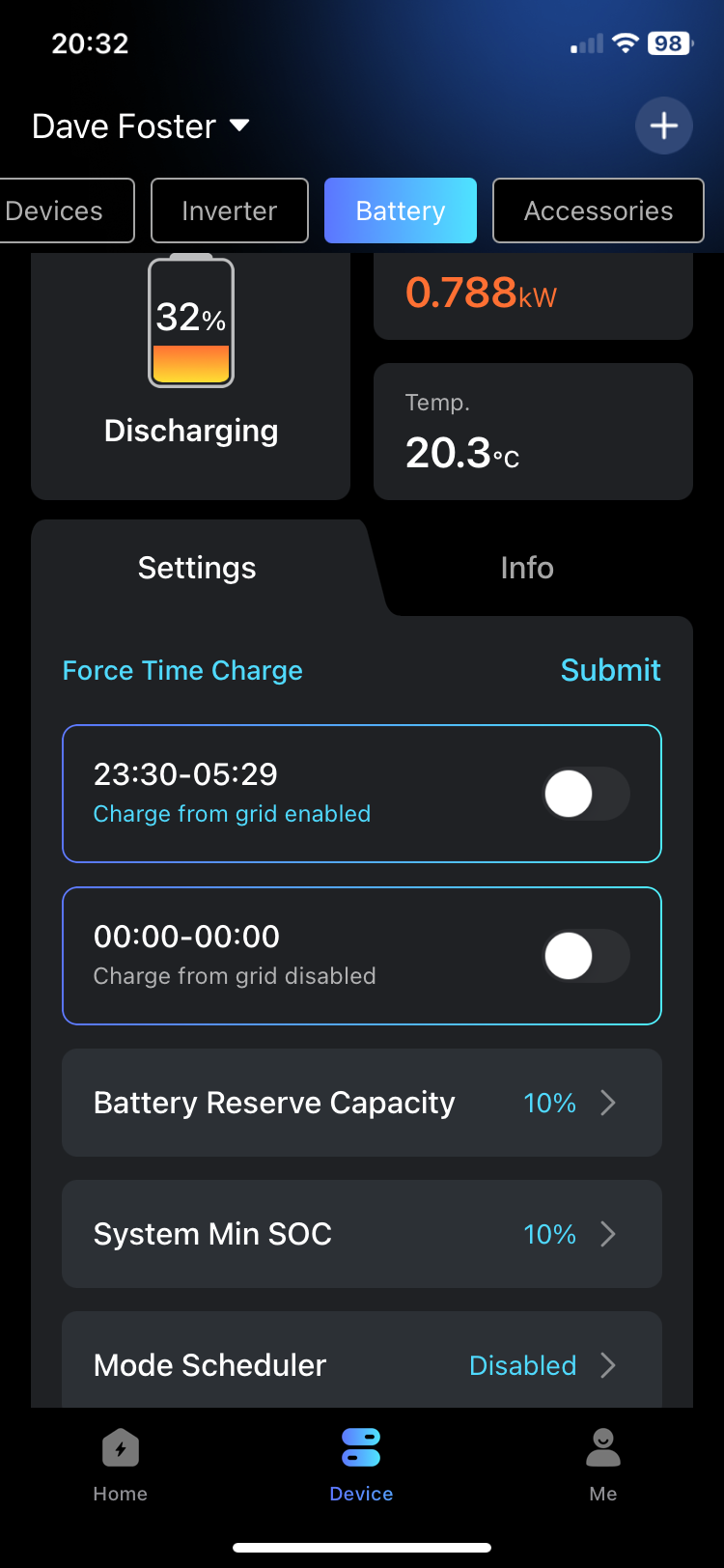
Task: Open Battery Reserve Capacity setting
Action: [362, 1103]
